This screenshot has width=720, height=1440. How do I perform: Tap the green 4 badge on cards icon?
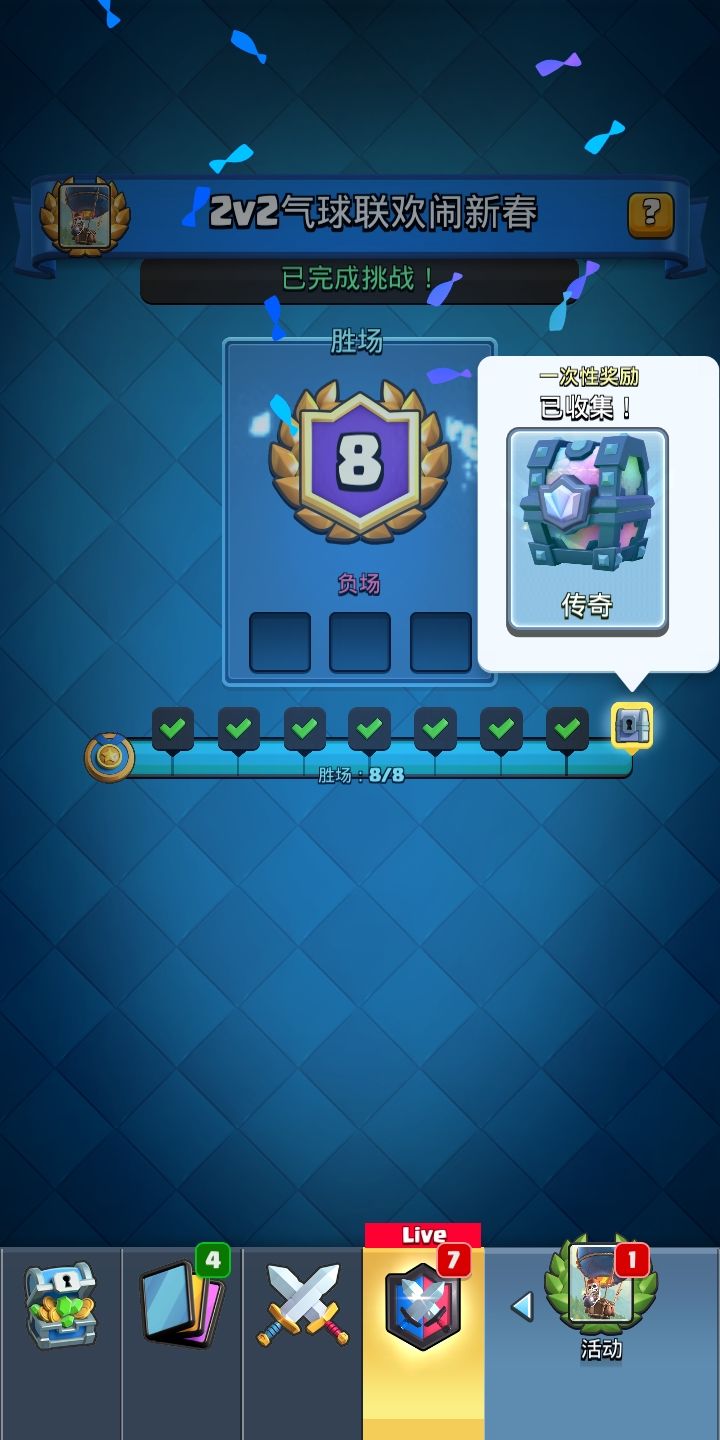pyautogui.click(x=212, y=1262)
